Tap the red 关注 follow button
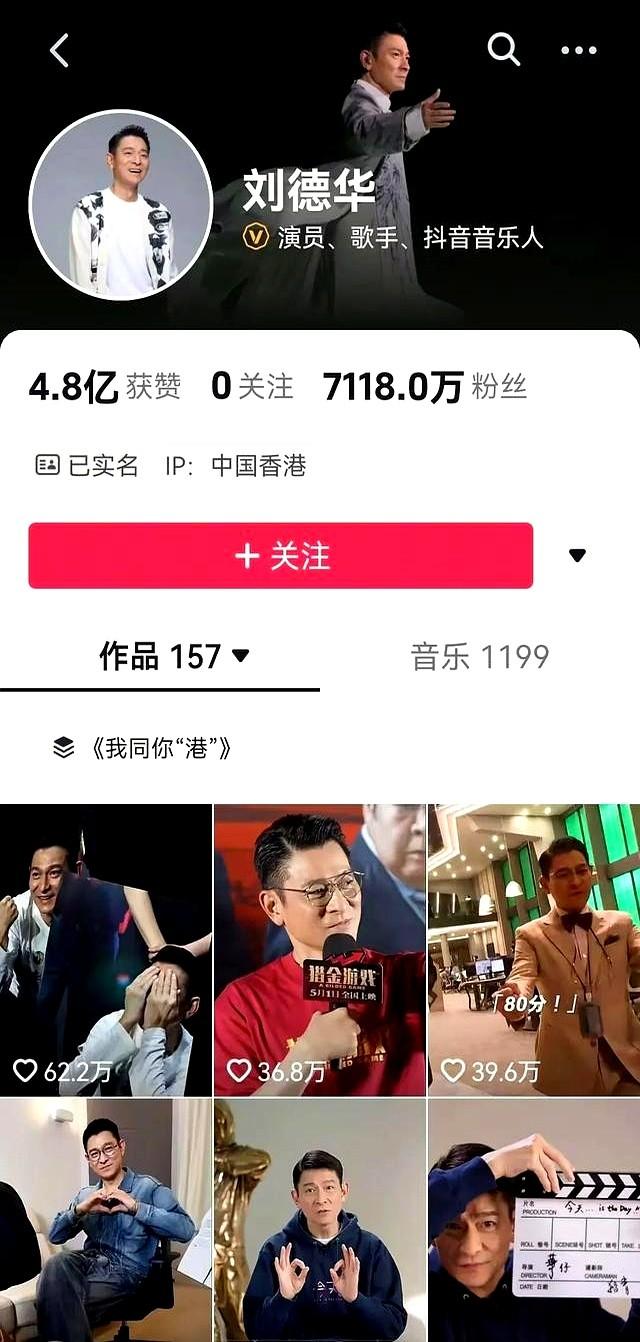 coord(280,556)
